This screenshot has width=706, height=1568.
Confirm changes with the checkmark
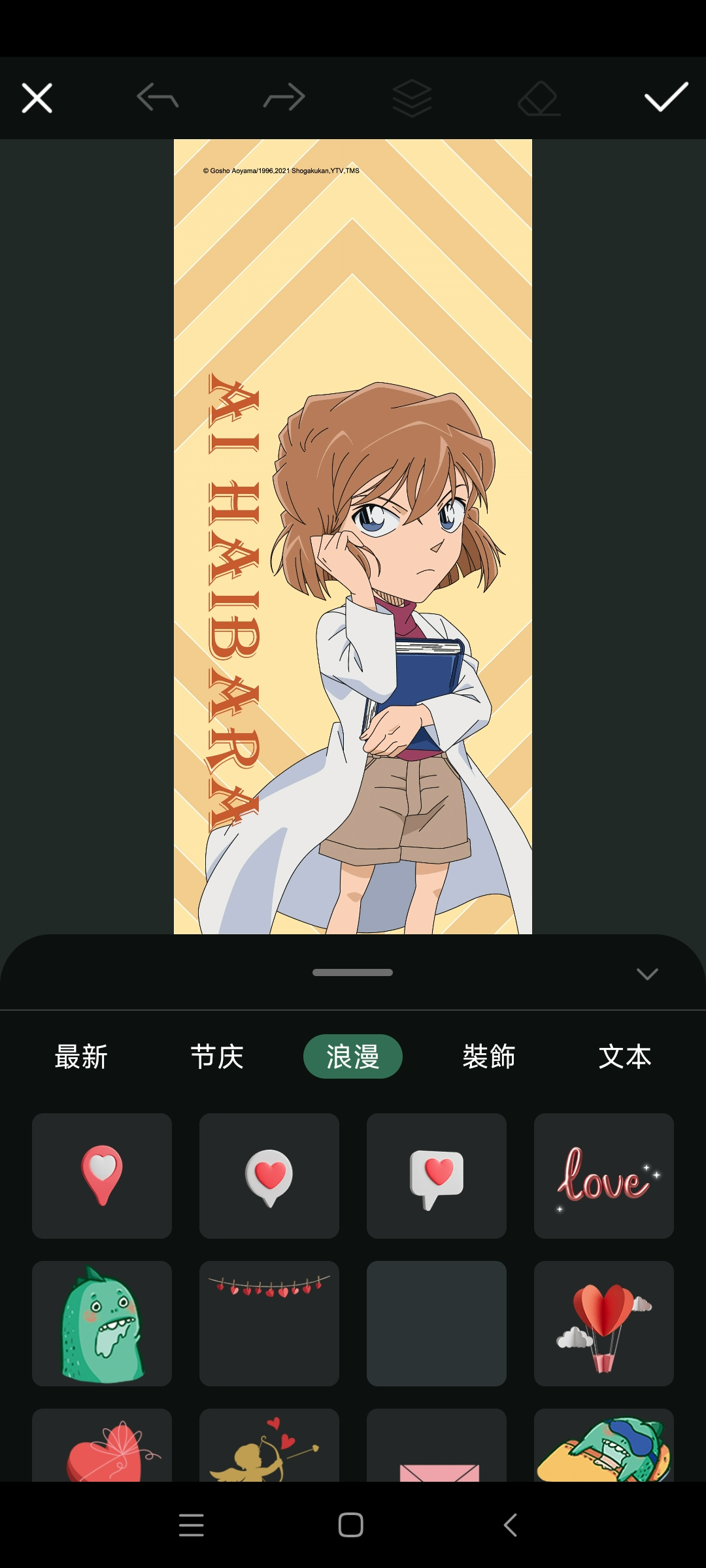pos(666,98)
